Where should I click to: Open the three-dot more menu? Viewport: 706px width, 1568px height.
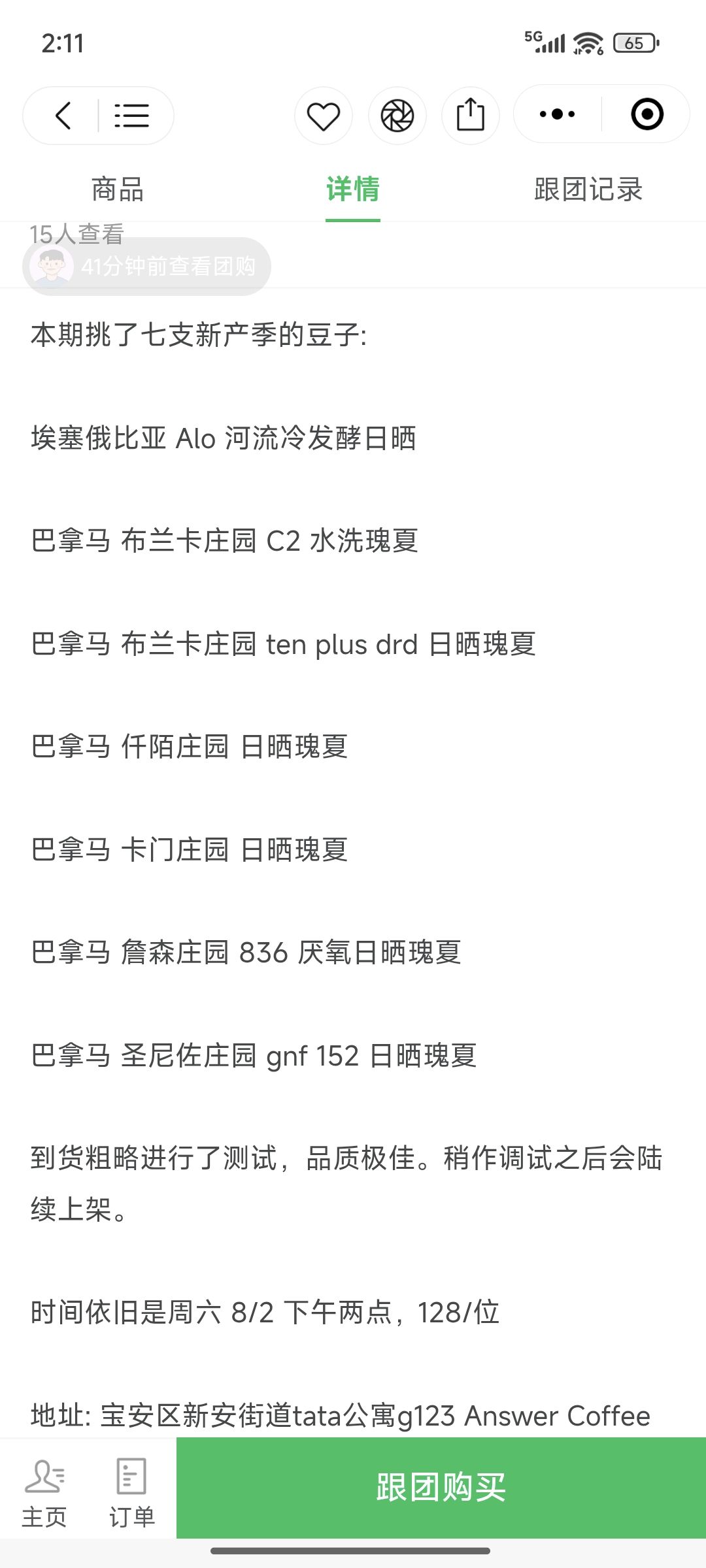[557, 114]
